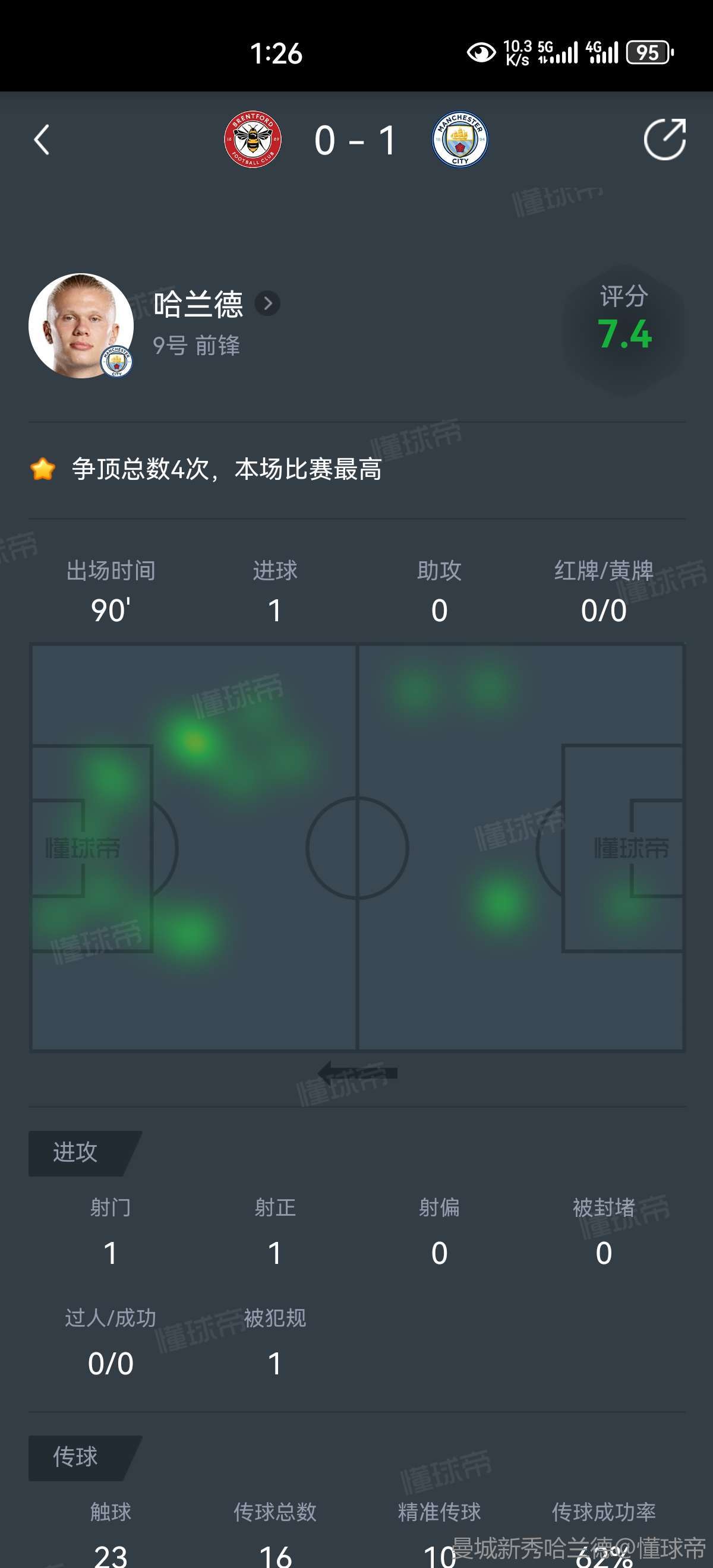Open the Brentford team badge
This screenshot has height=1568, width=713.
click(x=253, y=140)
